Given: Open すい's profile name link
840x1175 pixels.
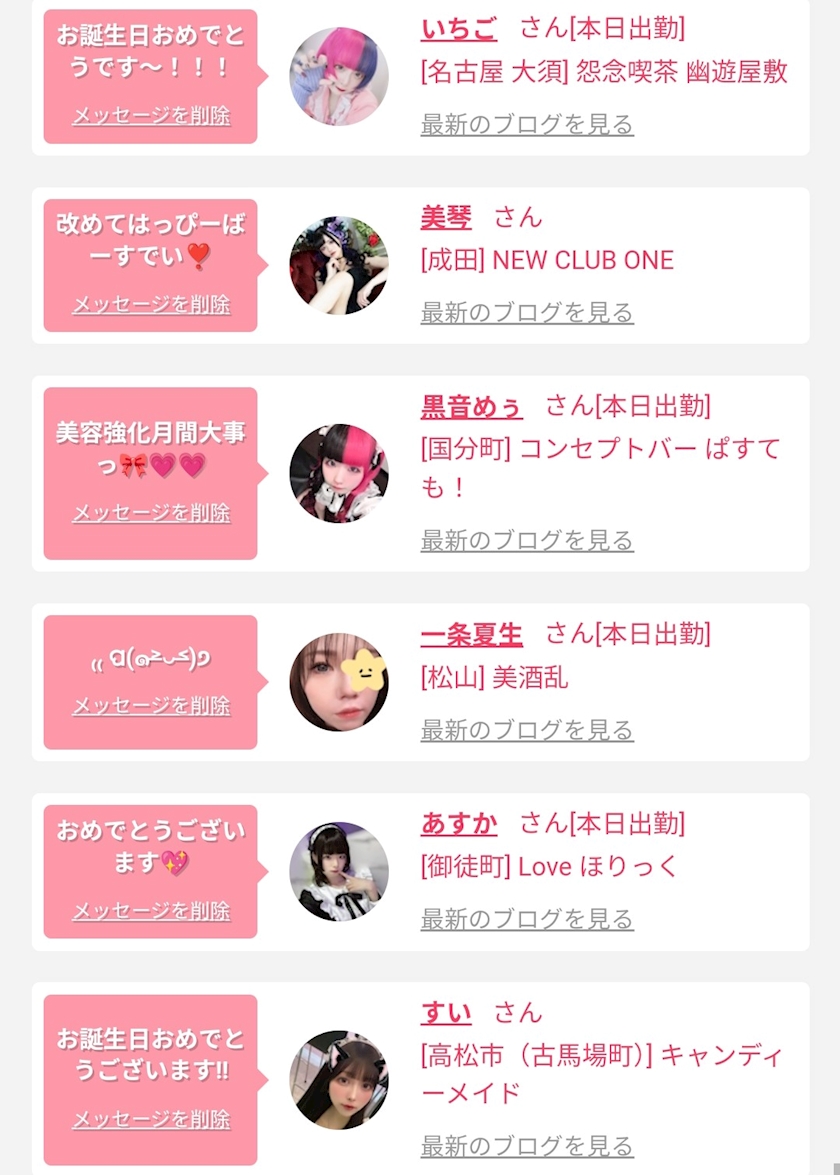Looking at the screenshot, I should click(x=446, y=1013).
